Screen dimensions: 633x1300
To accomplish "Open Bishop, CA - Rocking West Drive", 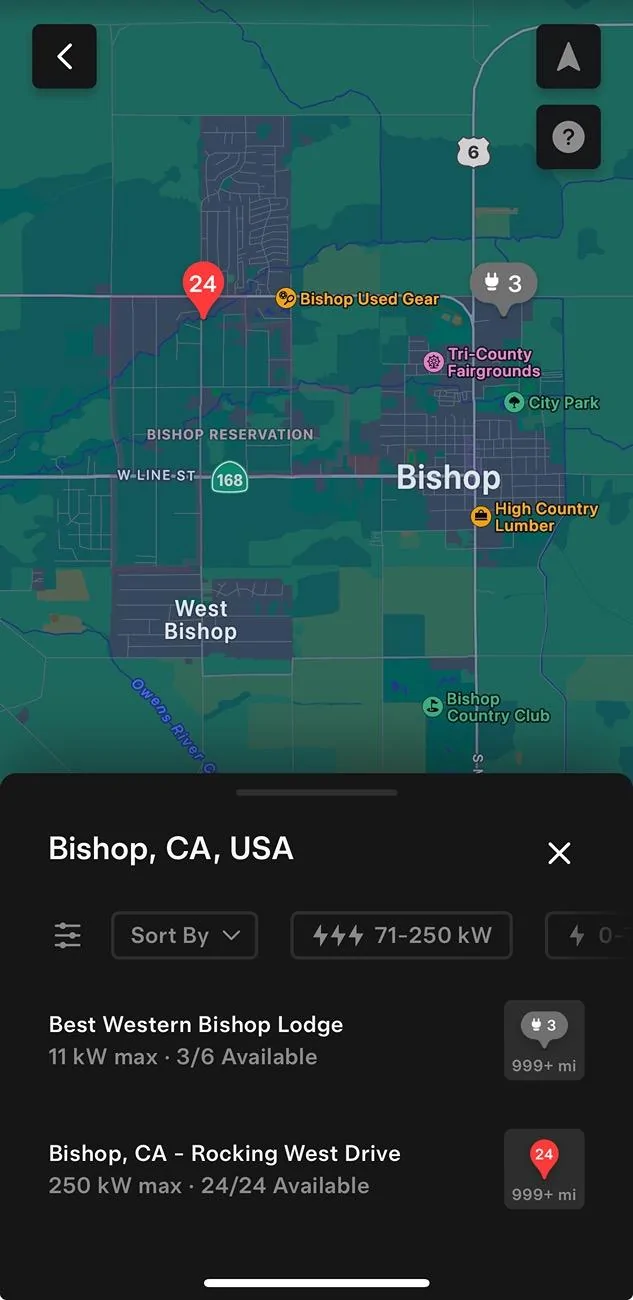I will [225, 1169].
